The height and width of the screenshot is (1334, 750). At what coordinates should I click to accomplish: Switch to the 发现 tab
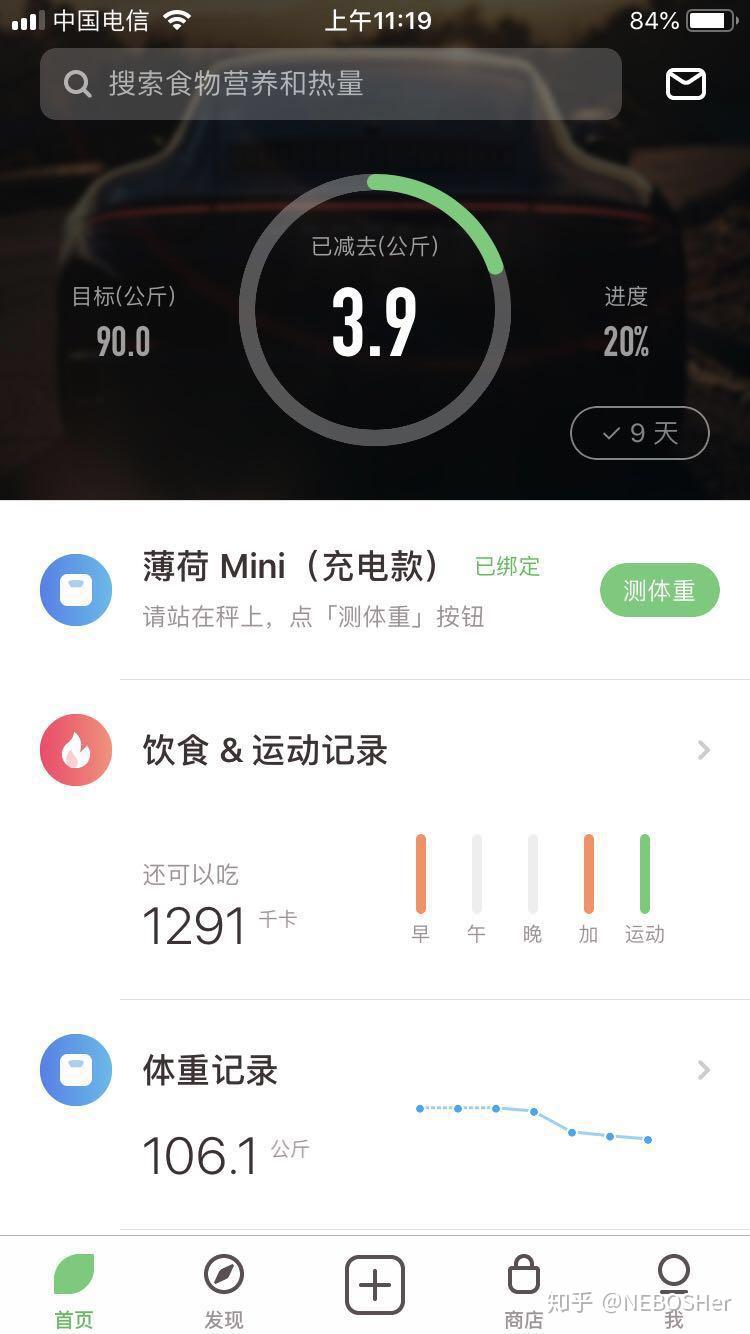(x=224, y=1290)
